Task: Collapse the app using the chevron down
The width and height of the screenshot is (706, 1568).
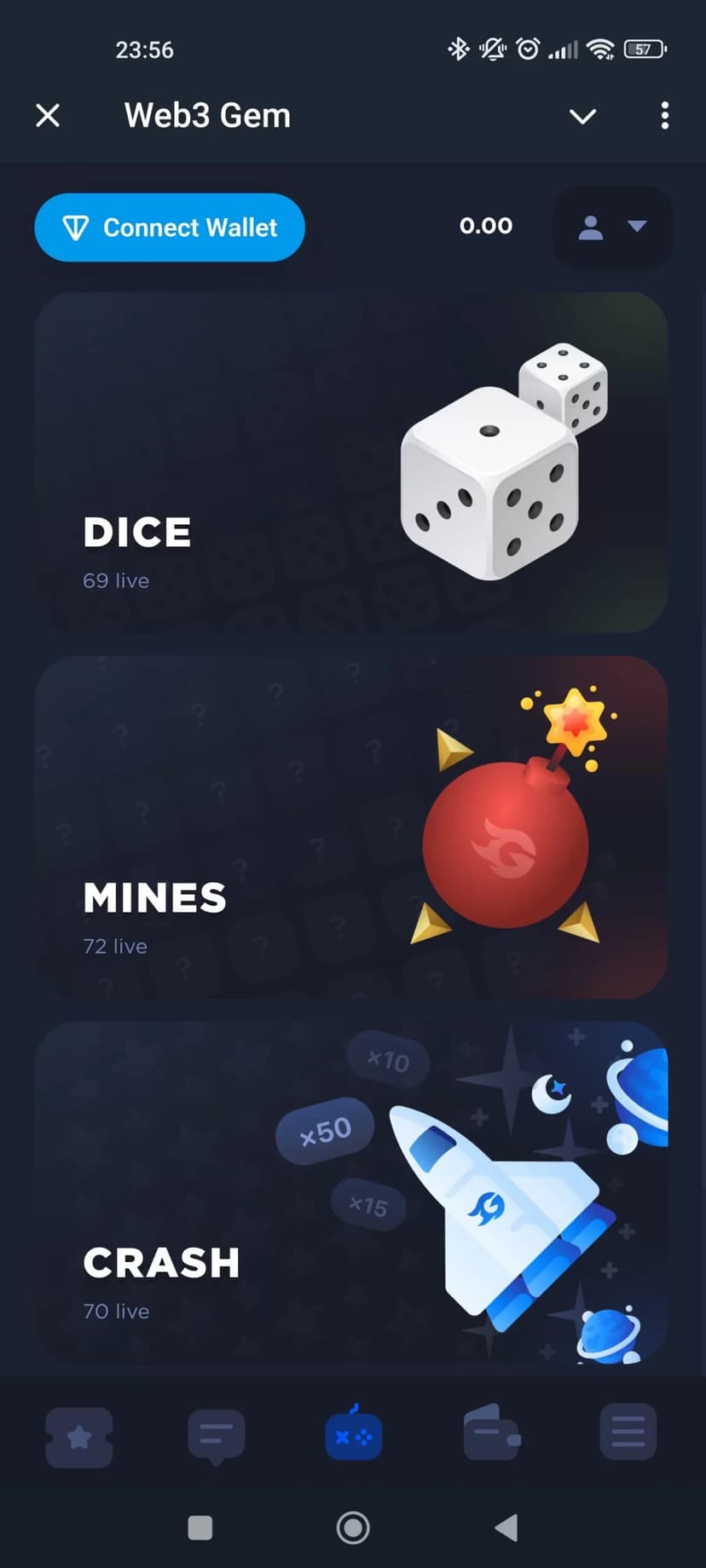Action: [582, 116]
